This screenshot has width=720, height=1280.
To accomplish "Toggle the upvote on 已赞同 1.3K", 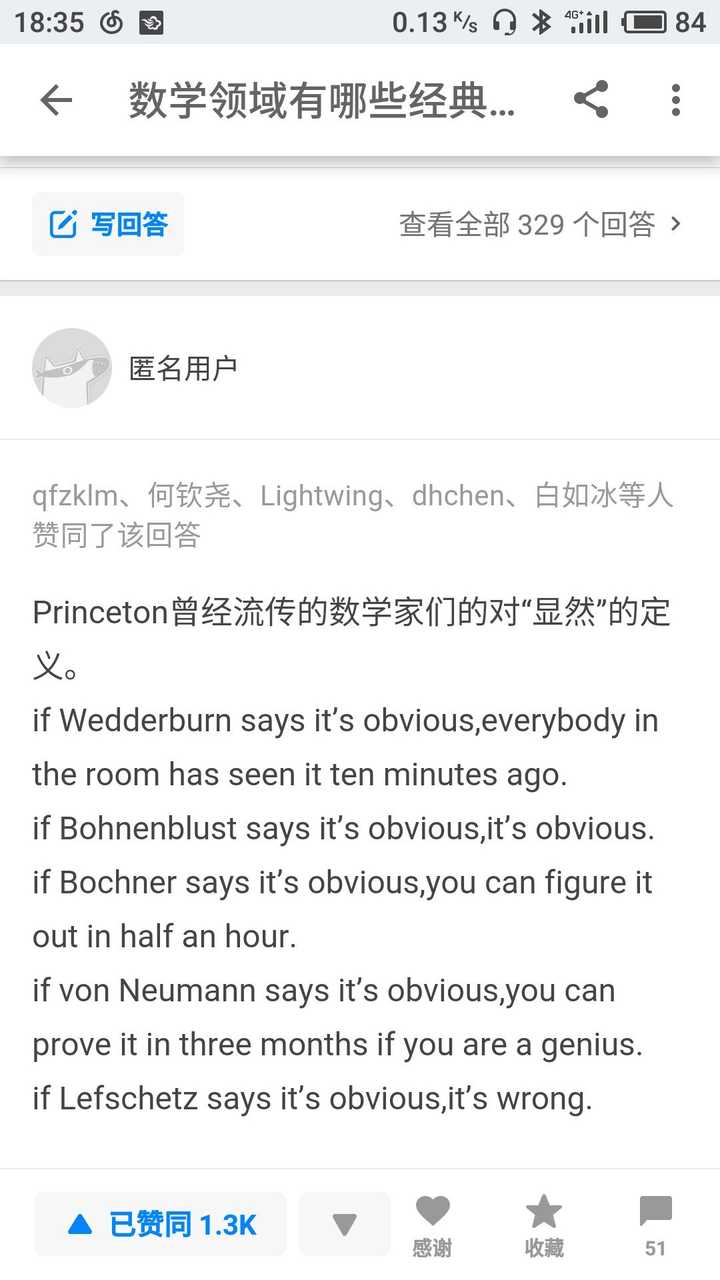I will click(160, 1222).
